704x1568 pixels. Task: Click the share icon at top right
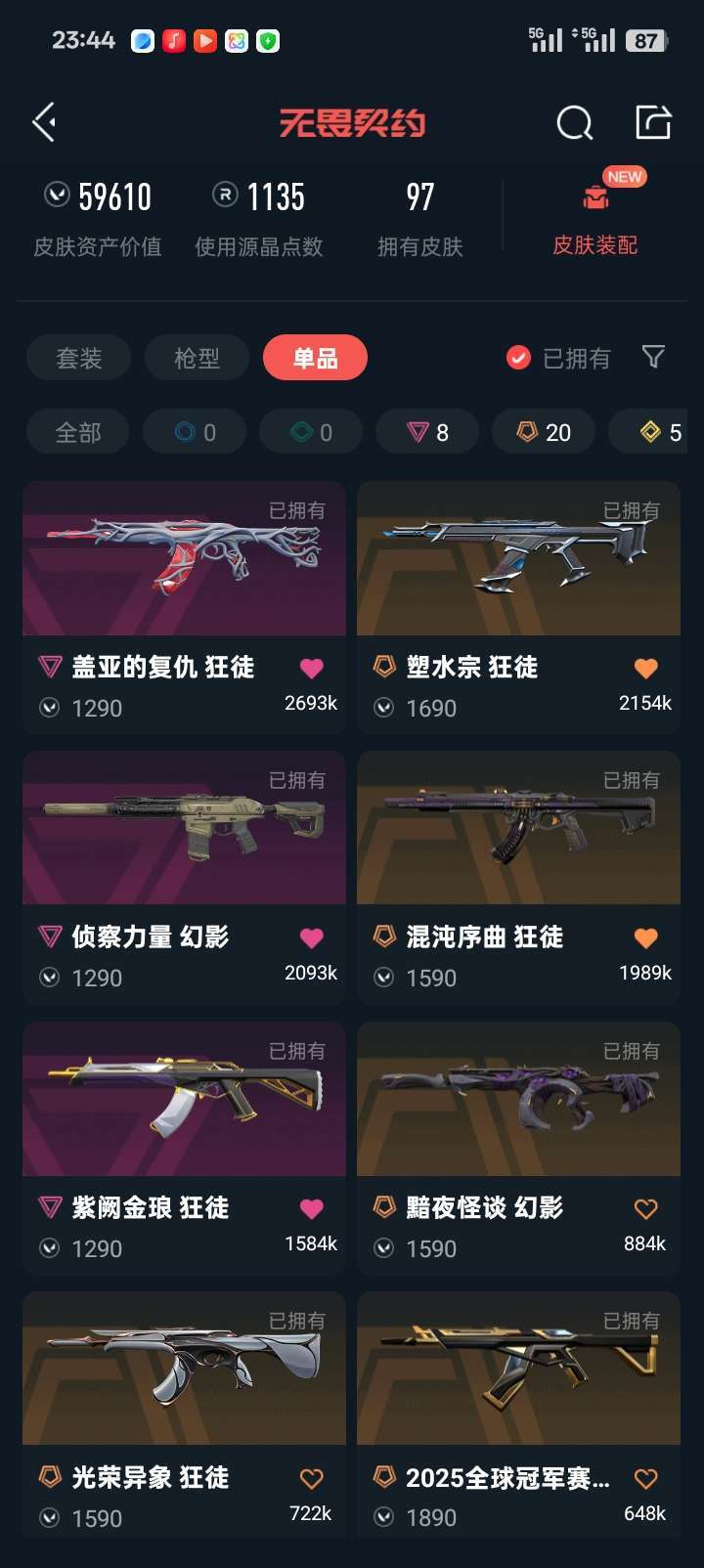650,121
